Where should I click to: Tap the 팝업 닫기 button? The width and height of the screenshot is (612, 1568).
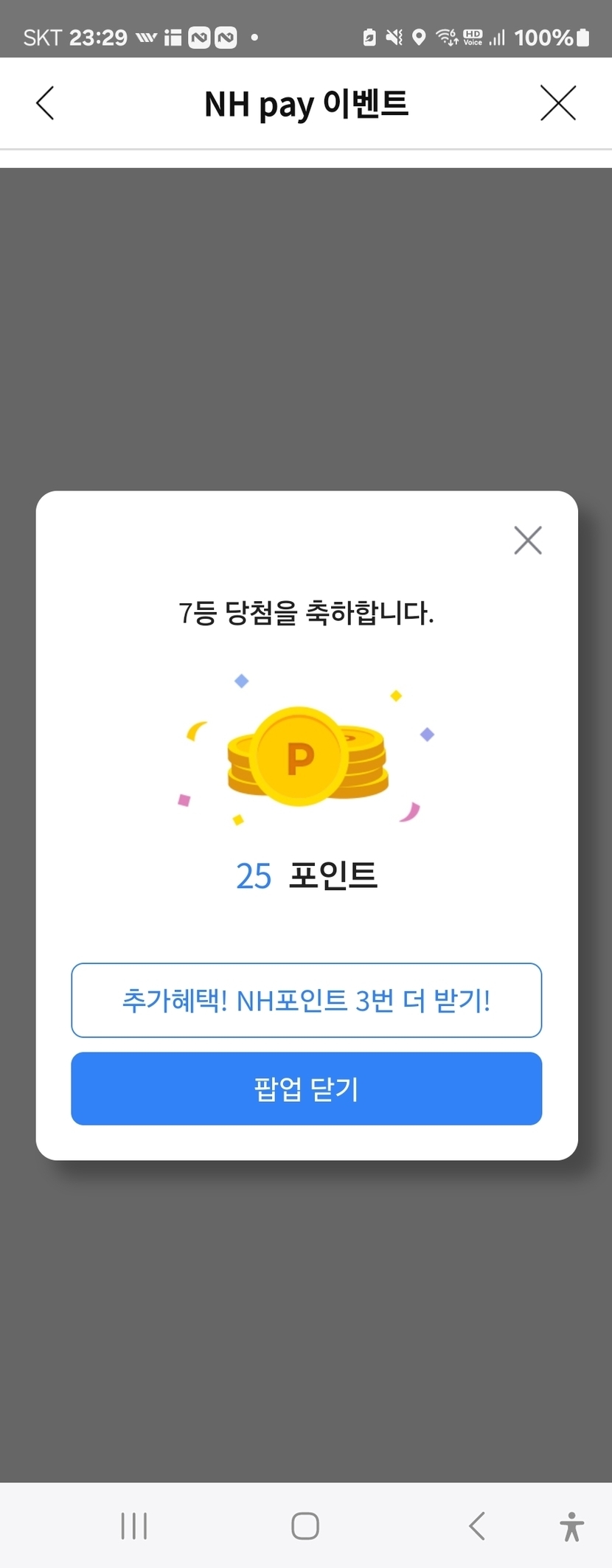[306, 1089]
